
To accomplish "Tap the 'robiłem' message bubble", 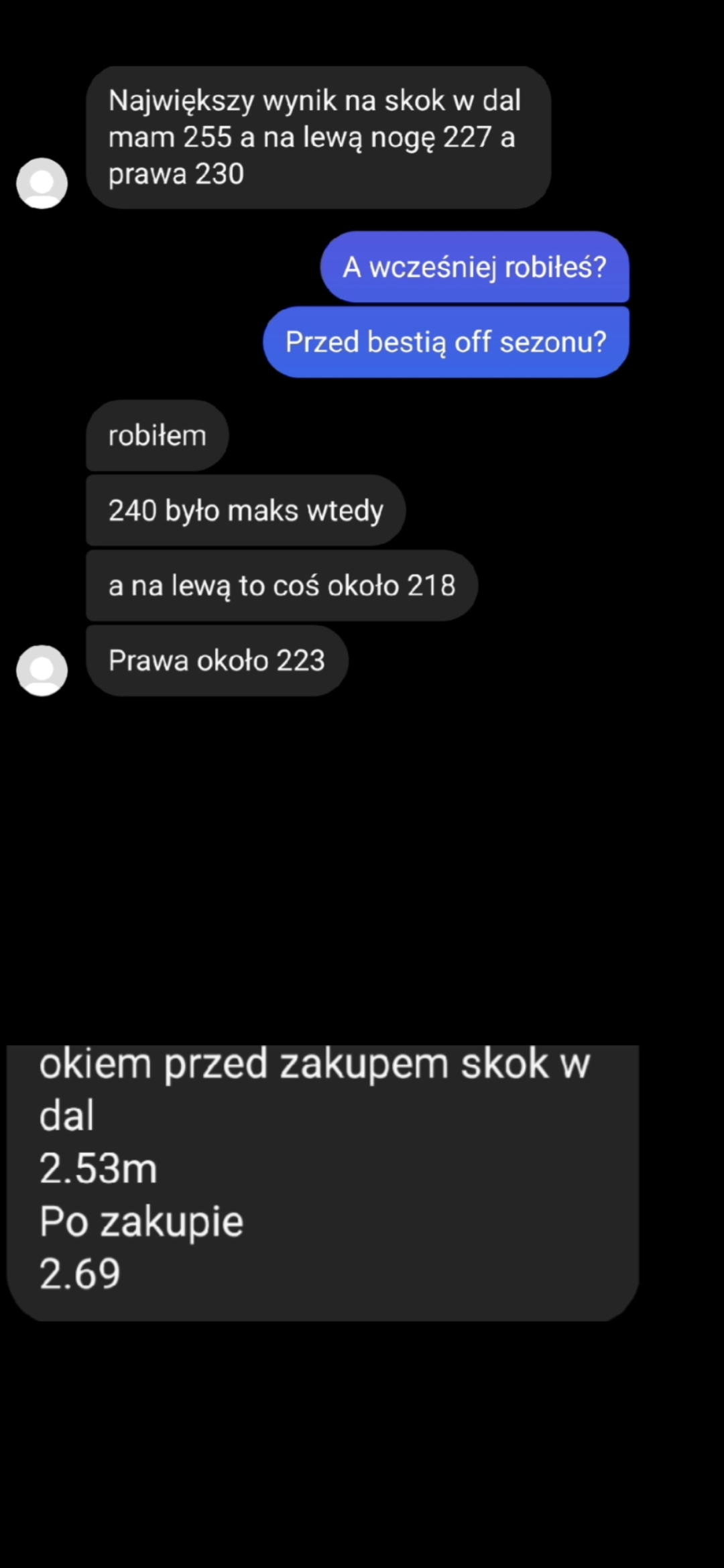I will pos(156,435).
